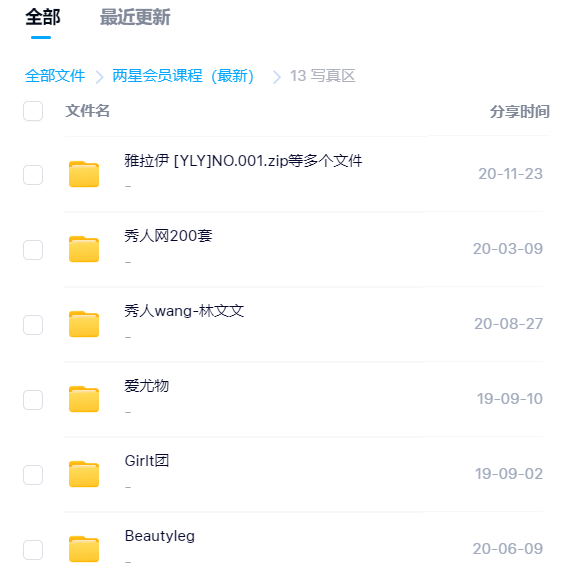Screen dimensions: 570x570
Task: Switch to the 最近更新 tab
Action: click(x=135, y=17)
